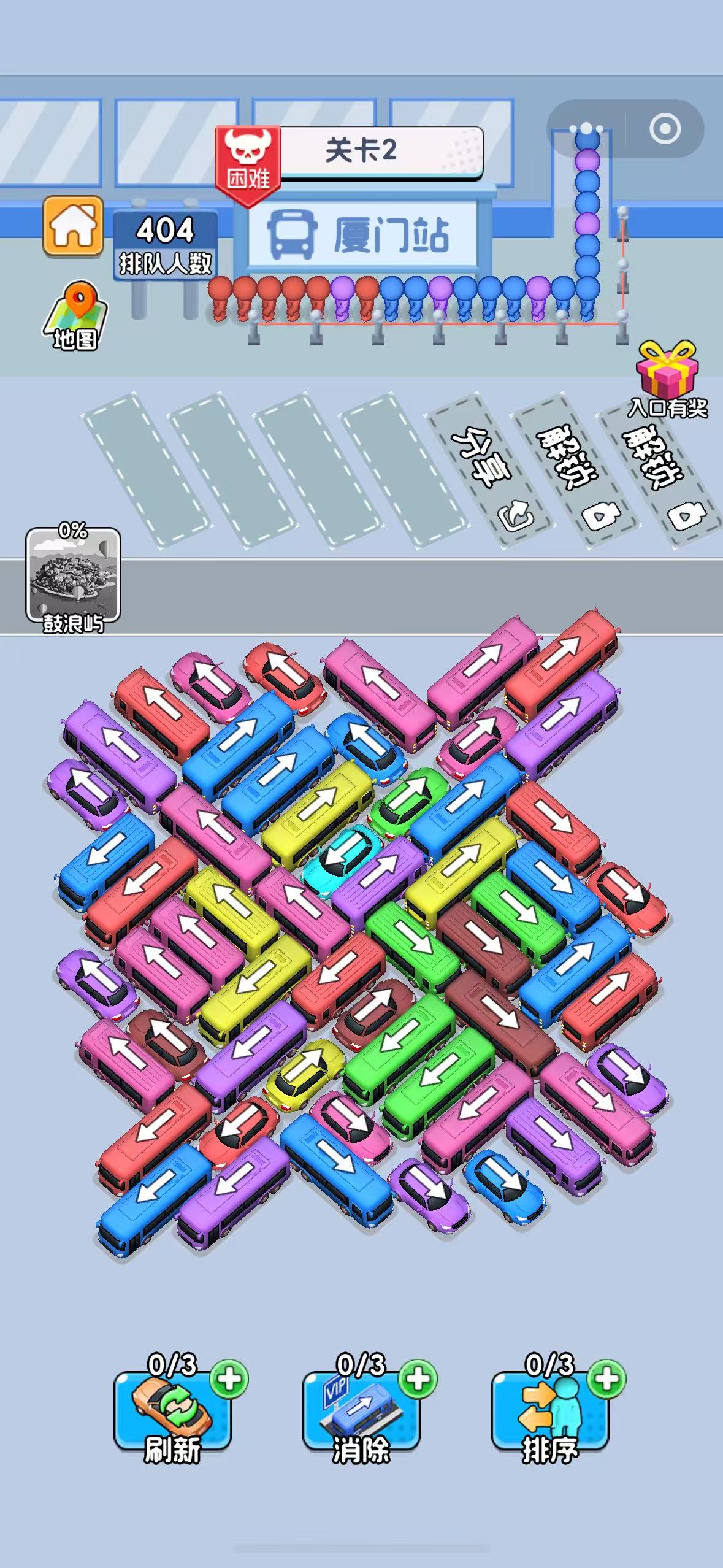723x1568 pixels.
Task: Close the mini-program with the circle button
Action: (665, 129)
